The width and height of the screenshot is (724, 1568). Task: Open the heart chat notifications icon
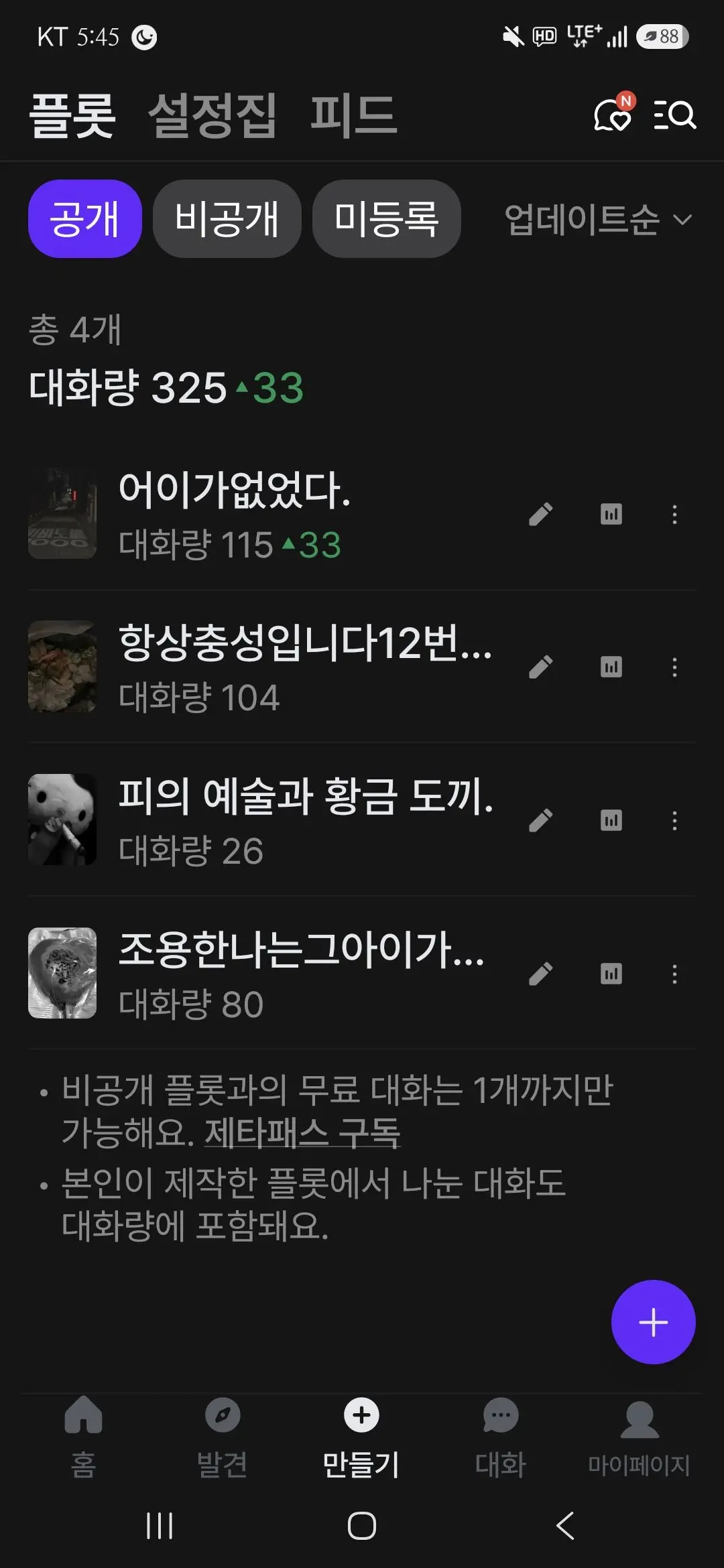click(x=613, y=114)
